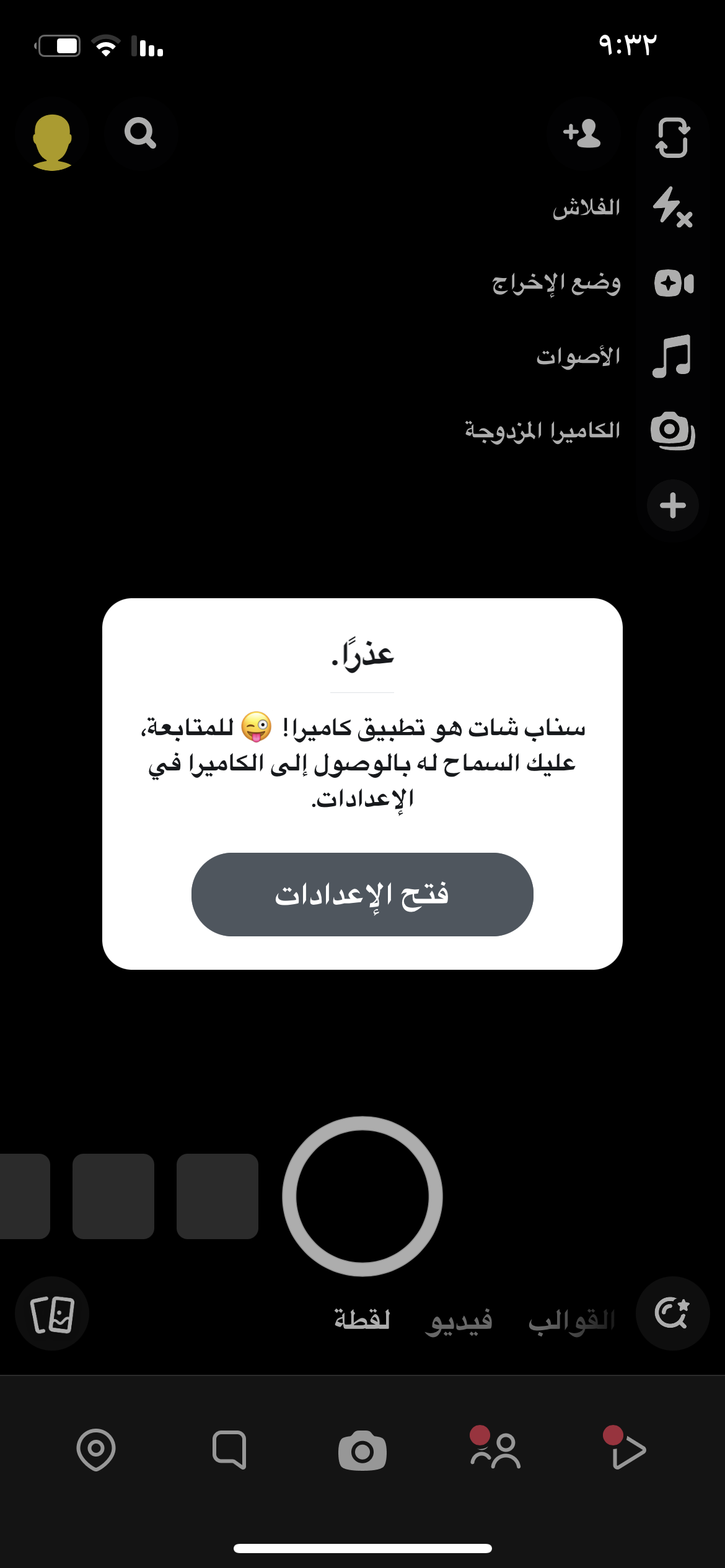Tap the فتح الإعدادات button
This screenshot has width=725, height=1568.
point(362,894)
